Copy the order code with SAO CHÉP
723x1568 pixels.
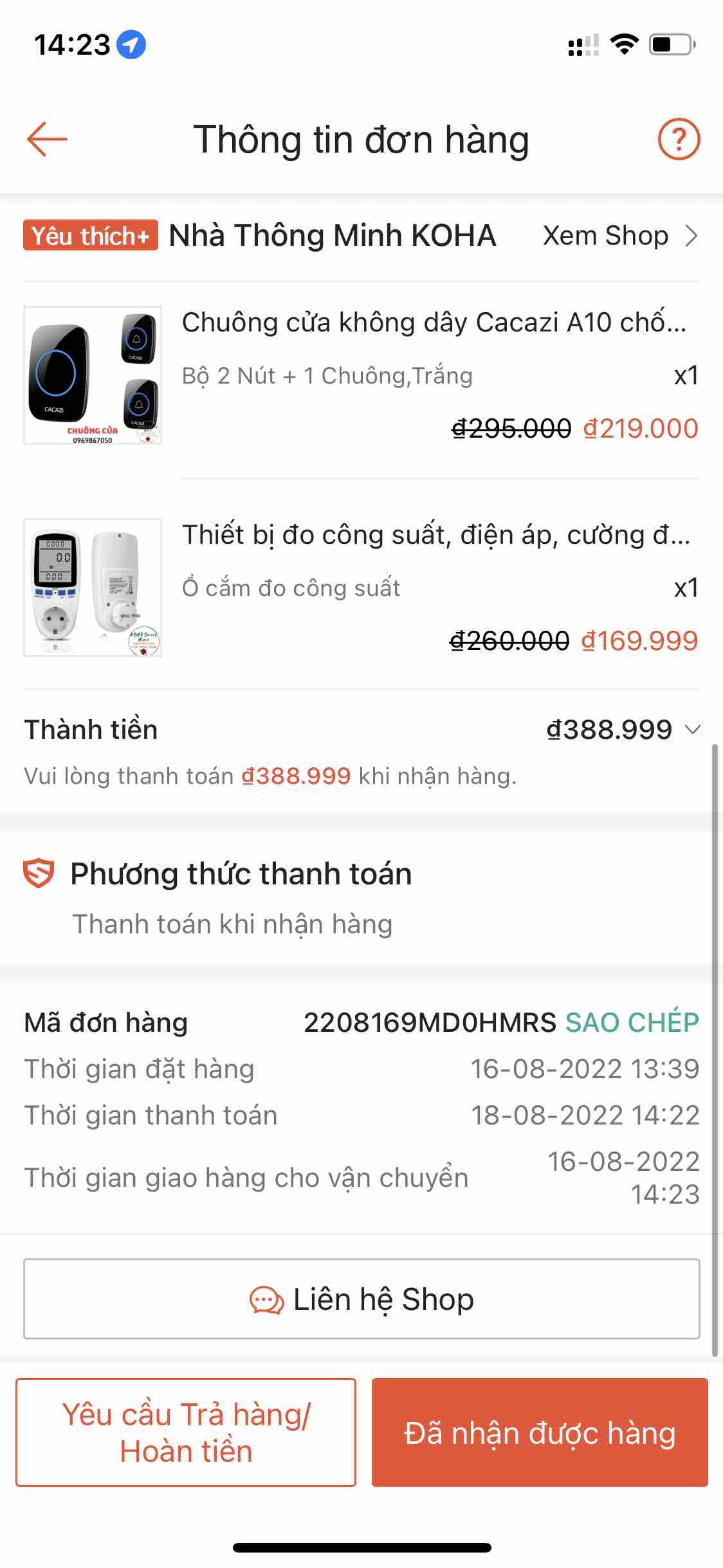point(632,1023)
